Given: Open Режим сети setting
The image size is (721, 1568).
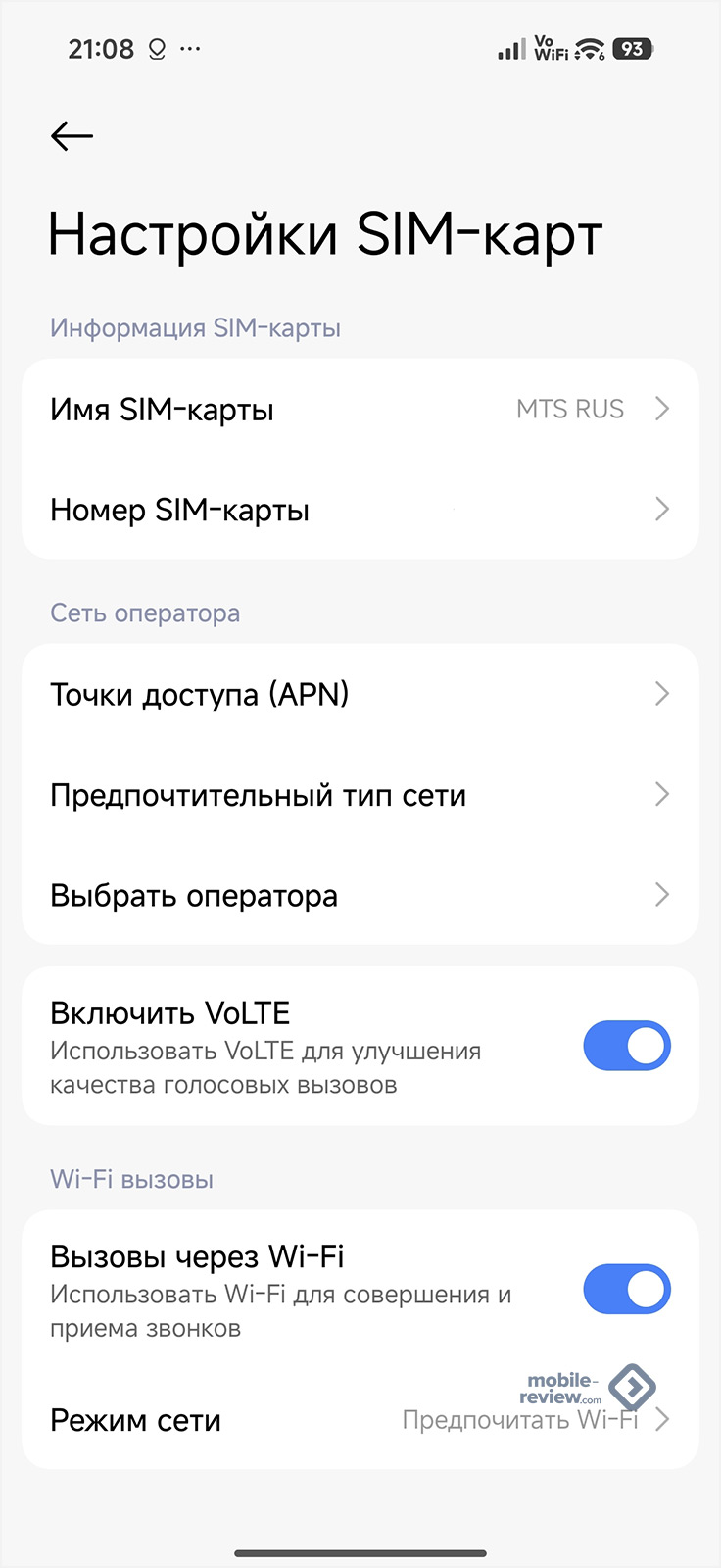Looking at the screenshot, I should pos(360,1420).
